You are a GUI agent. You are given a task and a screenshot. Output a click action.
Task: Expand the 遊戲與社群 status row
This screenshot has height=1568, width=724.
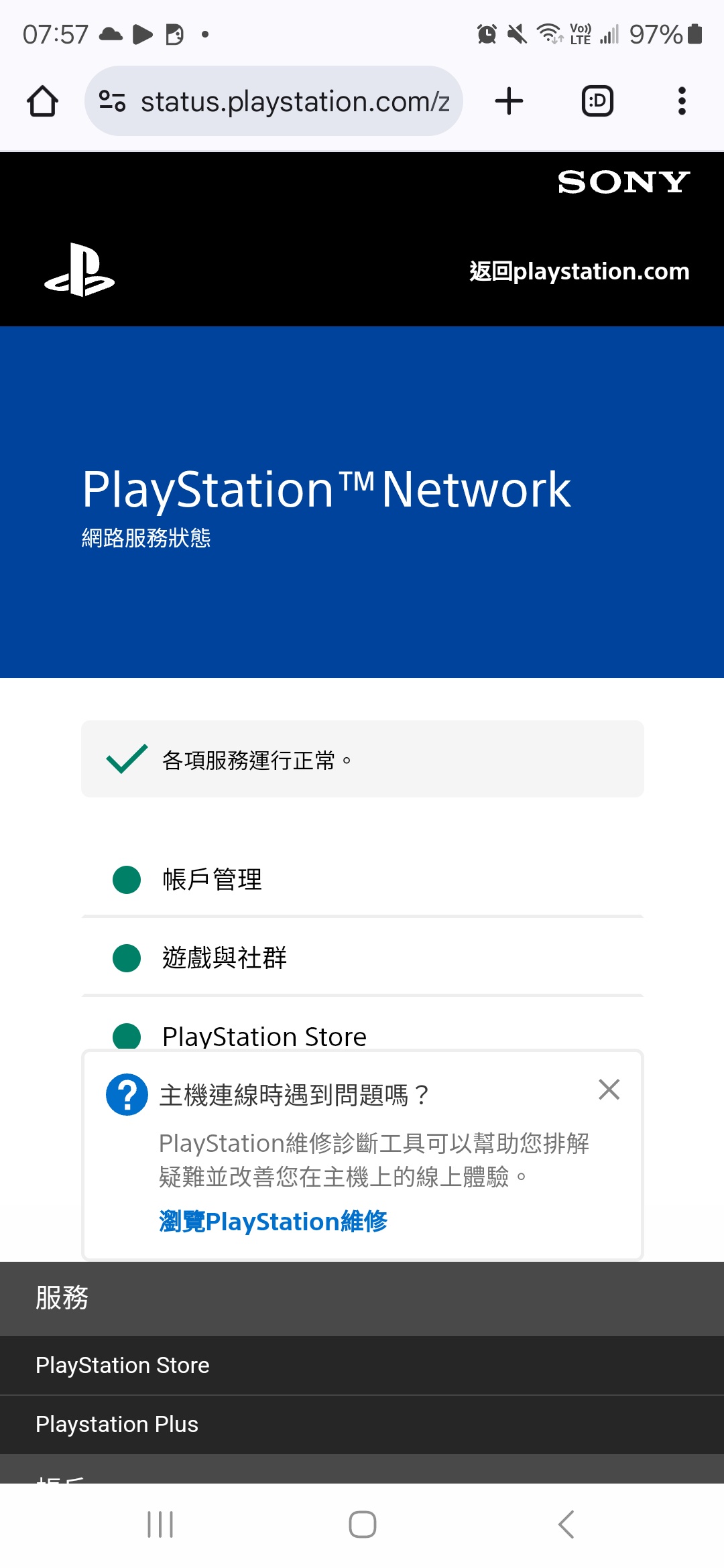(362, 958)
